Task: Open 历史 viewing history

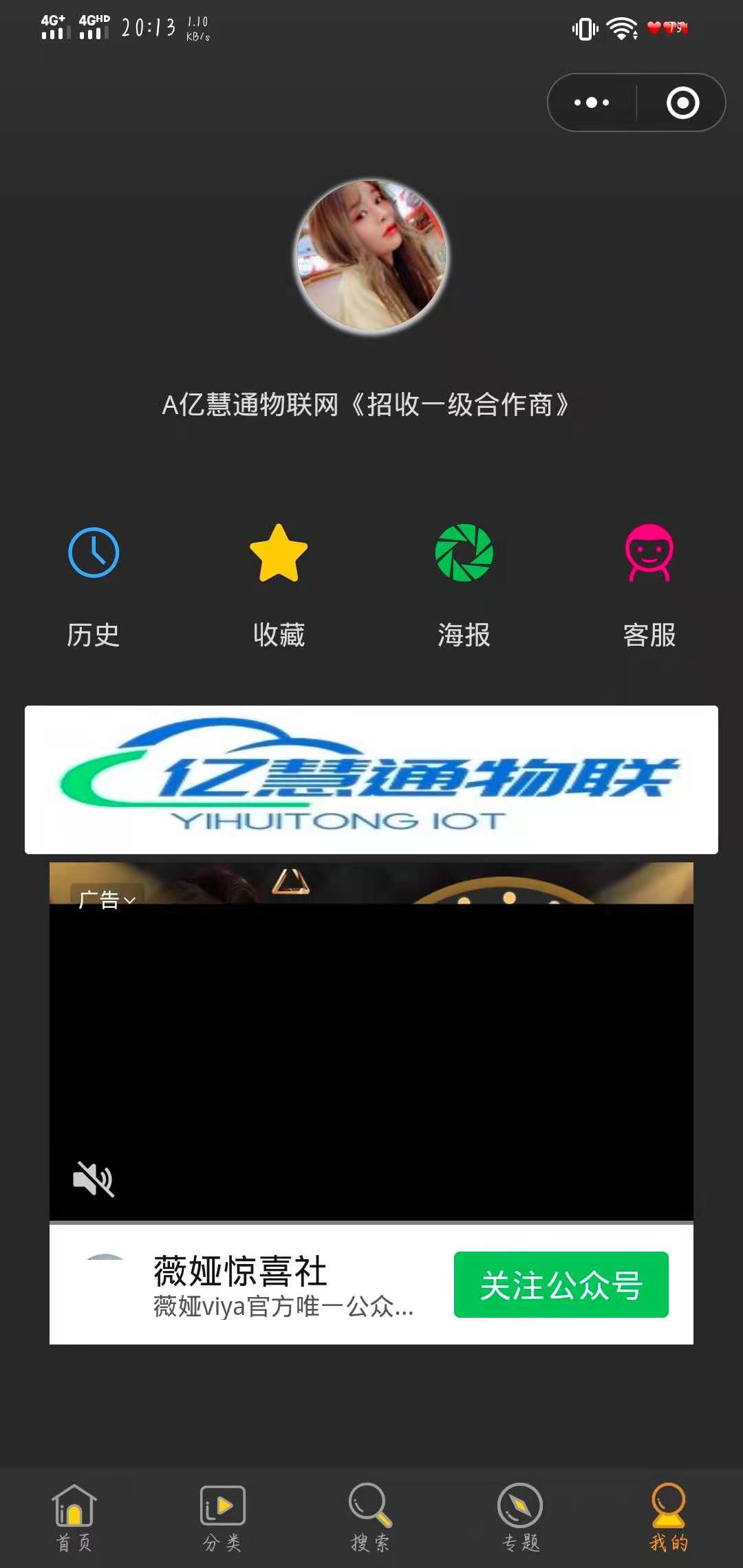Action: (x=94, y=586)
